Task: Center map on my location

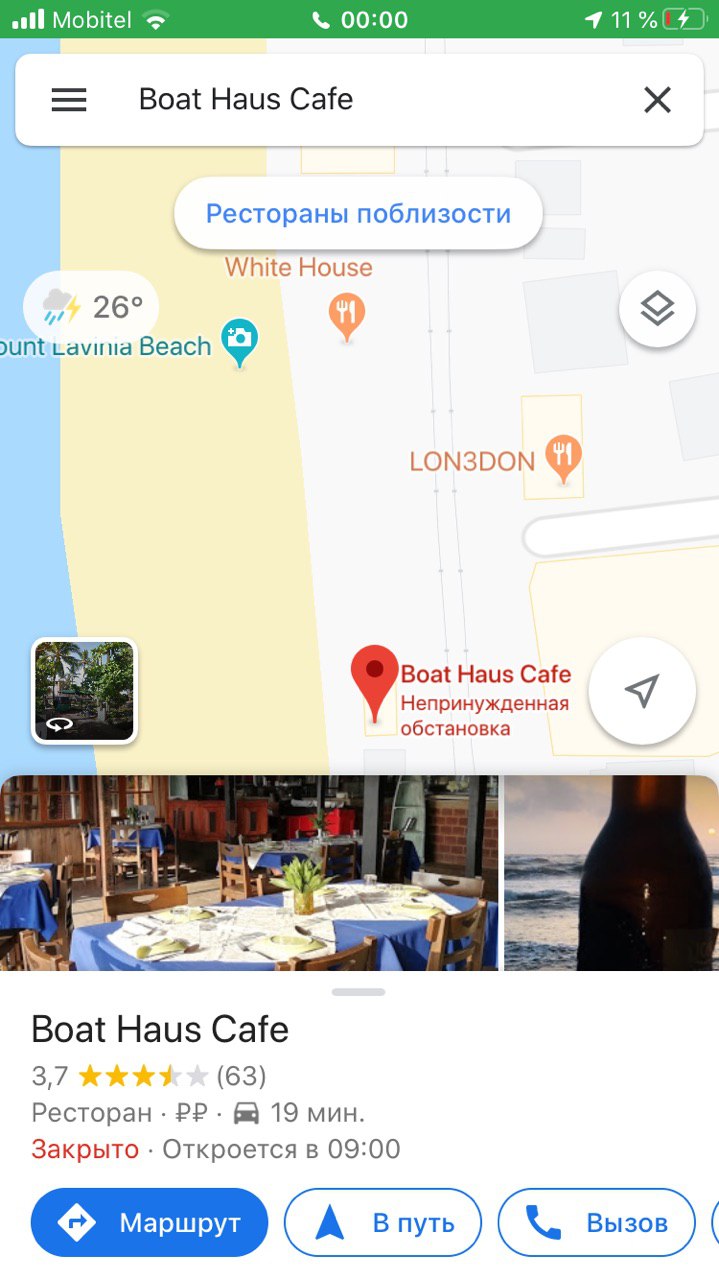Action: 642,690
